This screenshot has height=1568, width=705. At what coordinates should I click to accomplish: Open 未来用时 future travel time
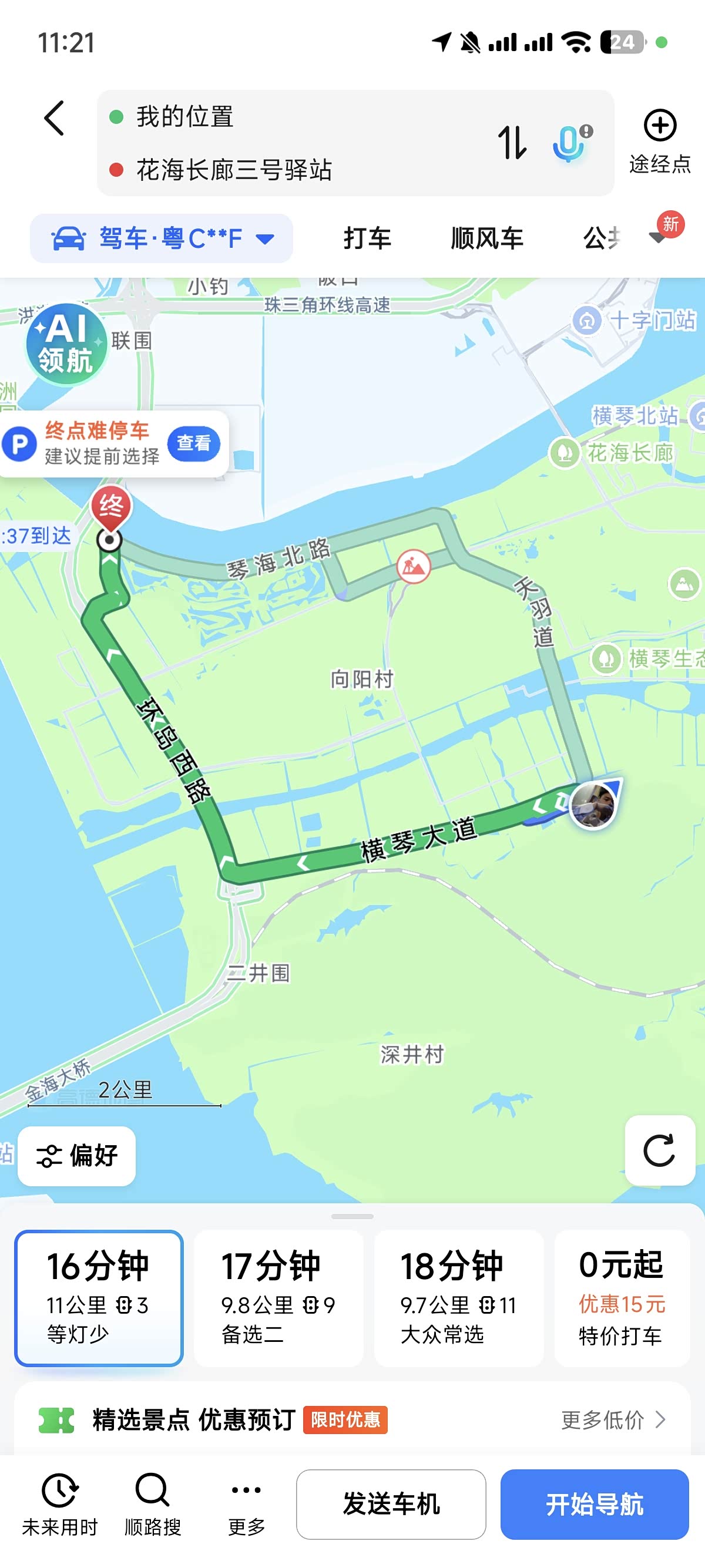(60, 1503)
